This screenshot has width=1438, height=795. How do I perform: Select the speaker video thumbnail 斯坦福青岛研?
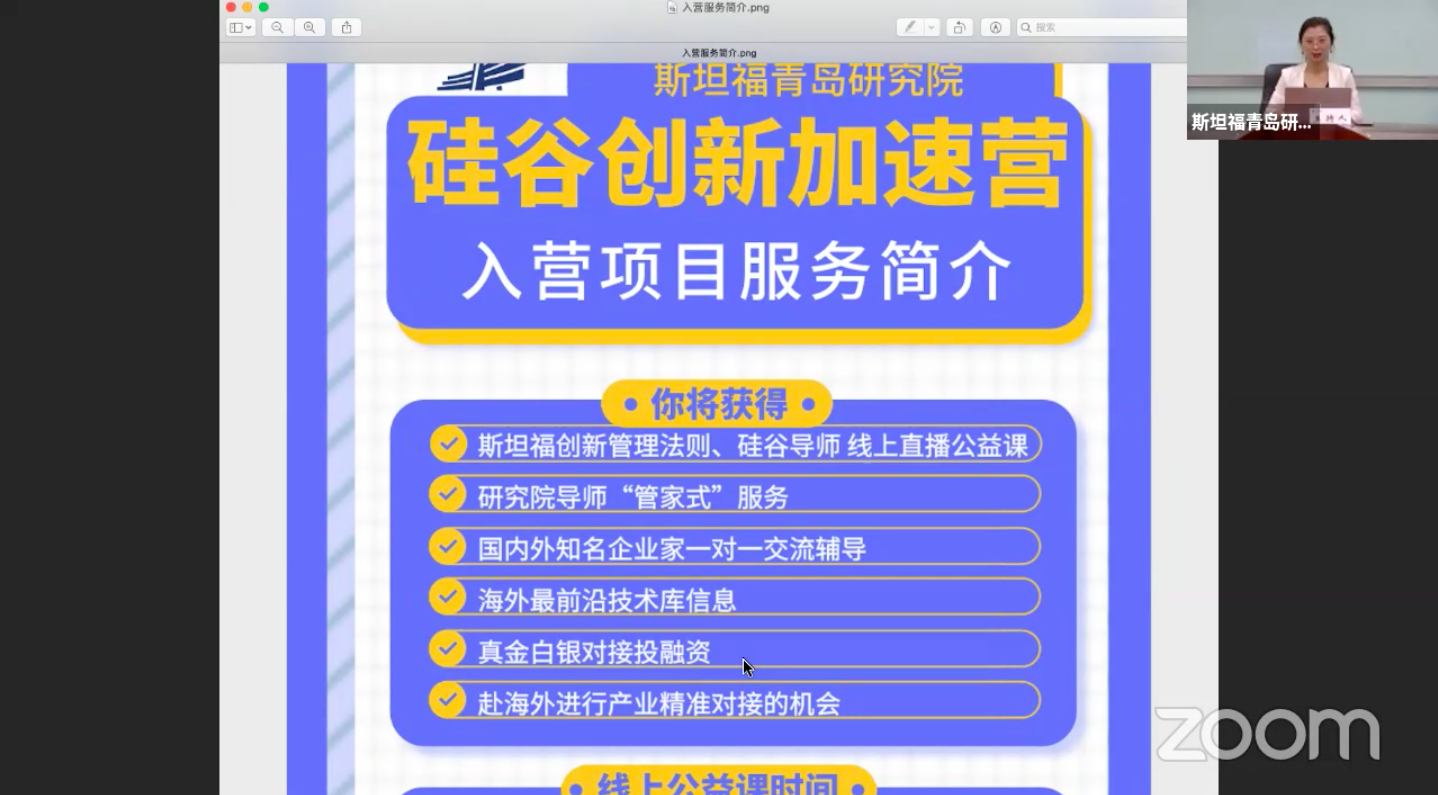1311,69
